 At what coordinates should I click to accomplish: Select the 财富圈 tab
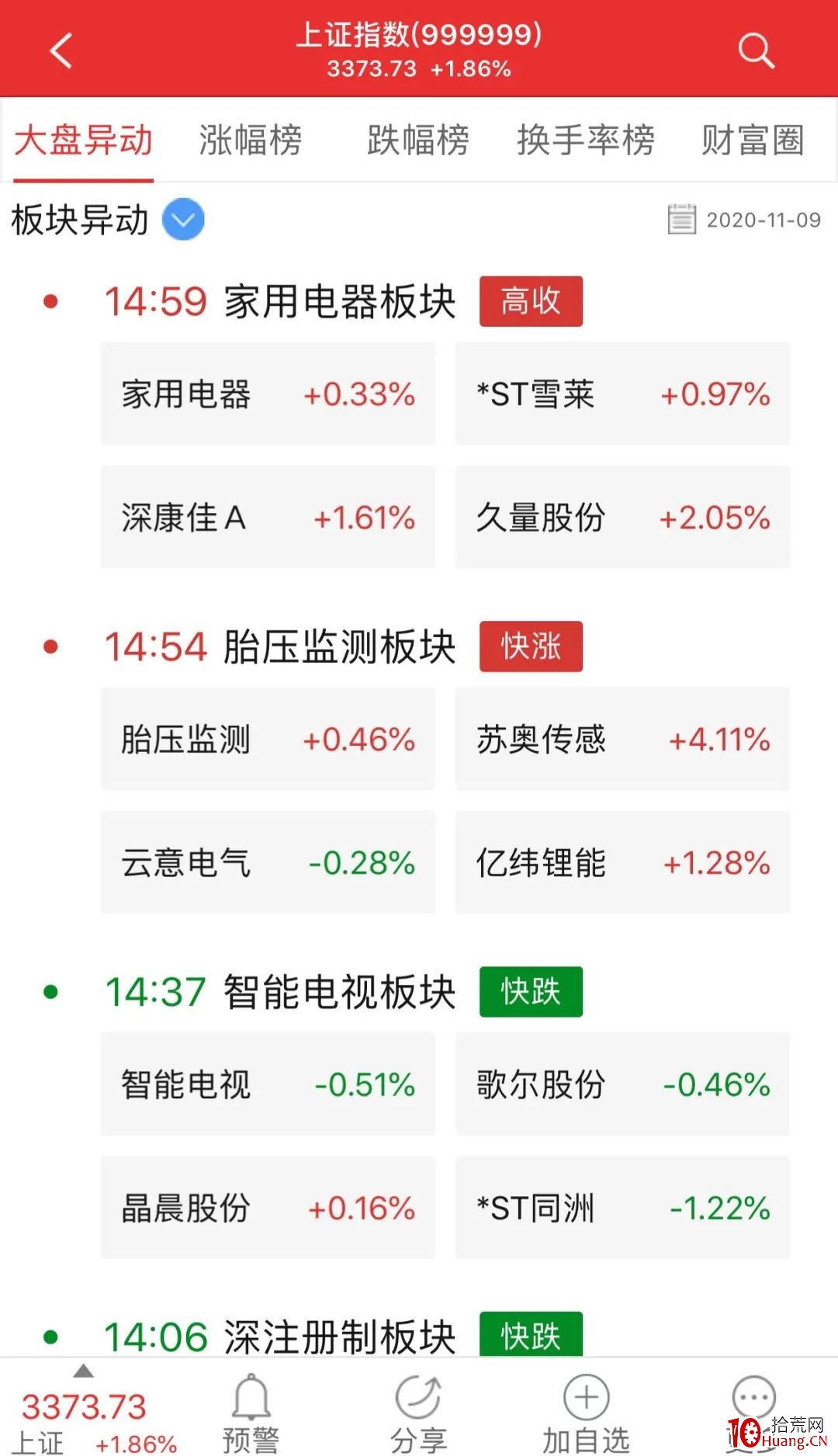753,140
